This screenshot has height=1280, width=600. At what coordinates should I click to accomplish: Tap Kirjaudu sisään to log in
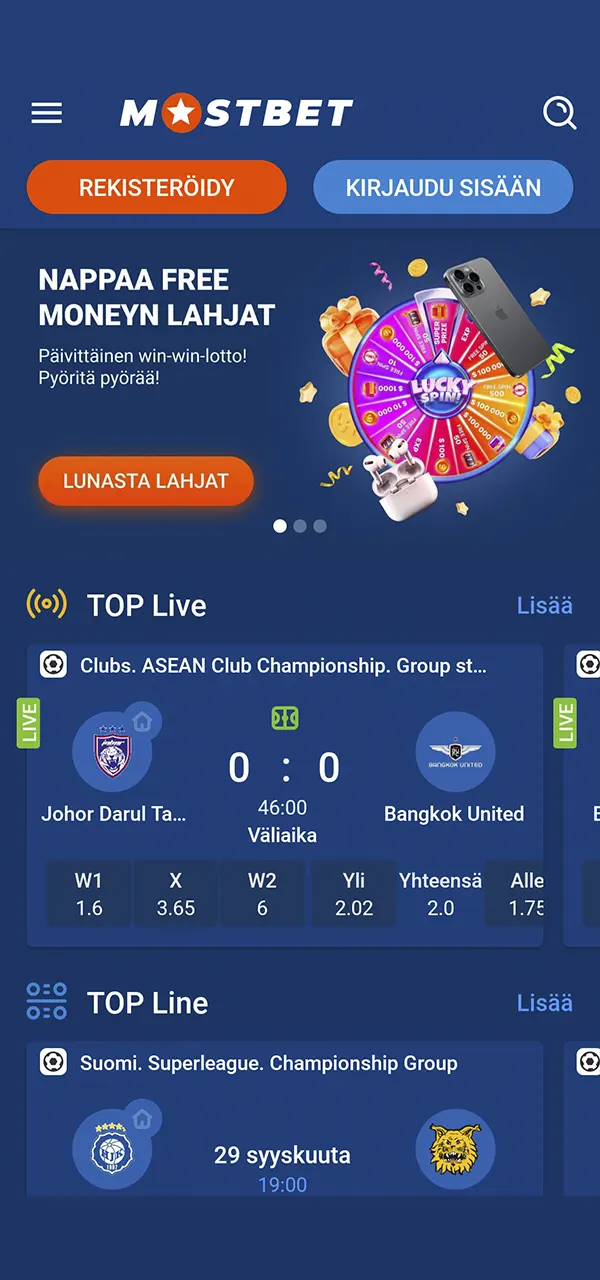click(443, 187)
